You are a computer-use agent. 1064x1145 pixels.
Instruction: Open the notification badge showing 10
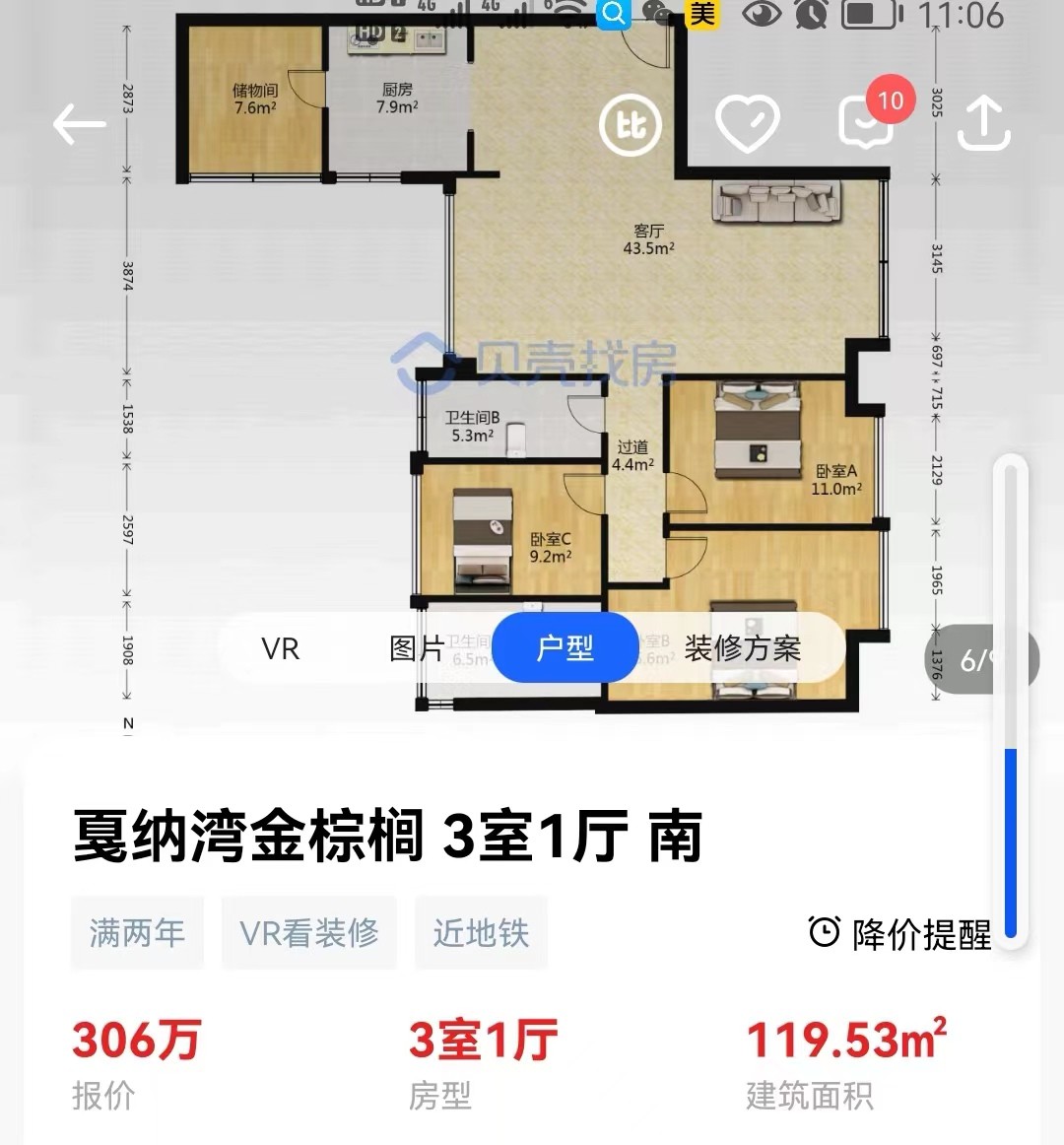890,100
